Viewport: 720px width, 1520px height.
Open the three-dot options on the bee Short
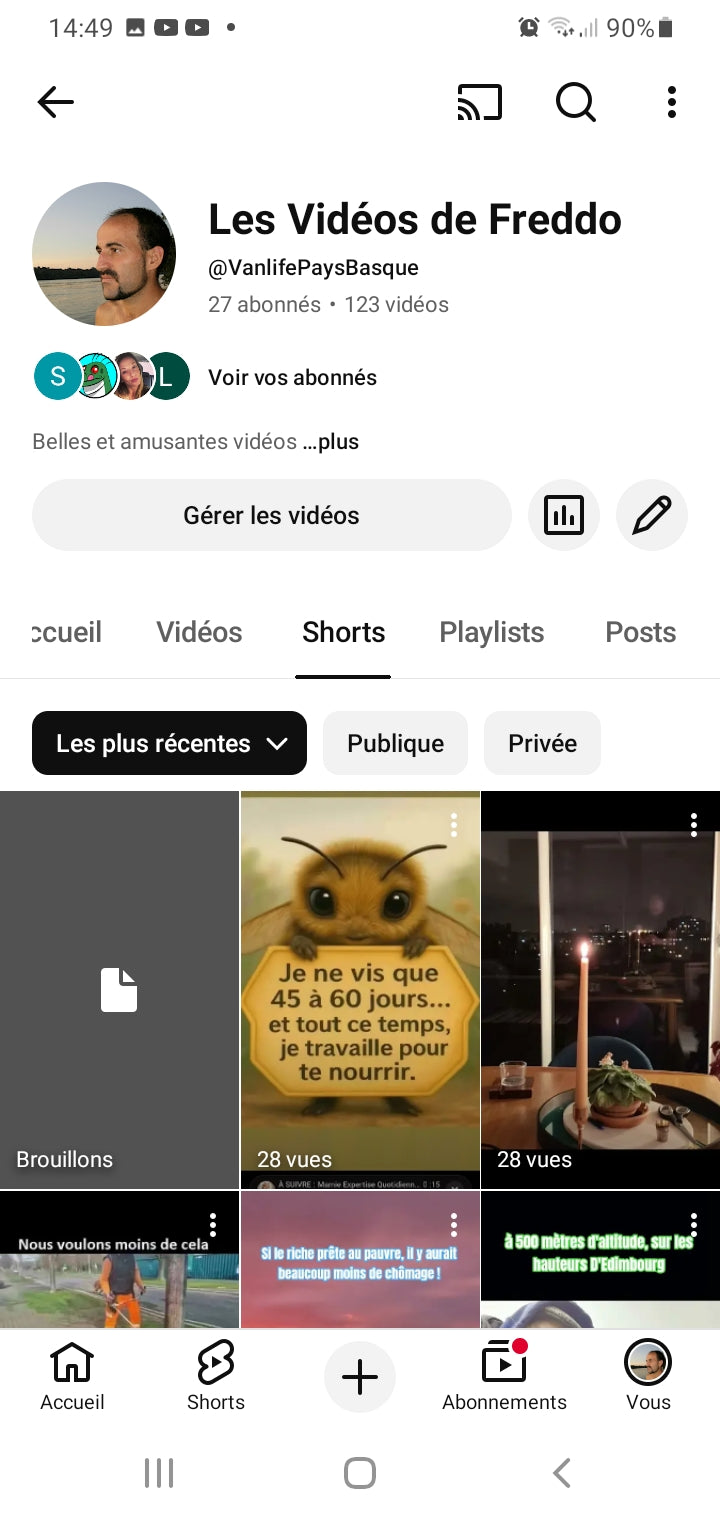coord(453,824)
